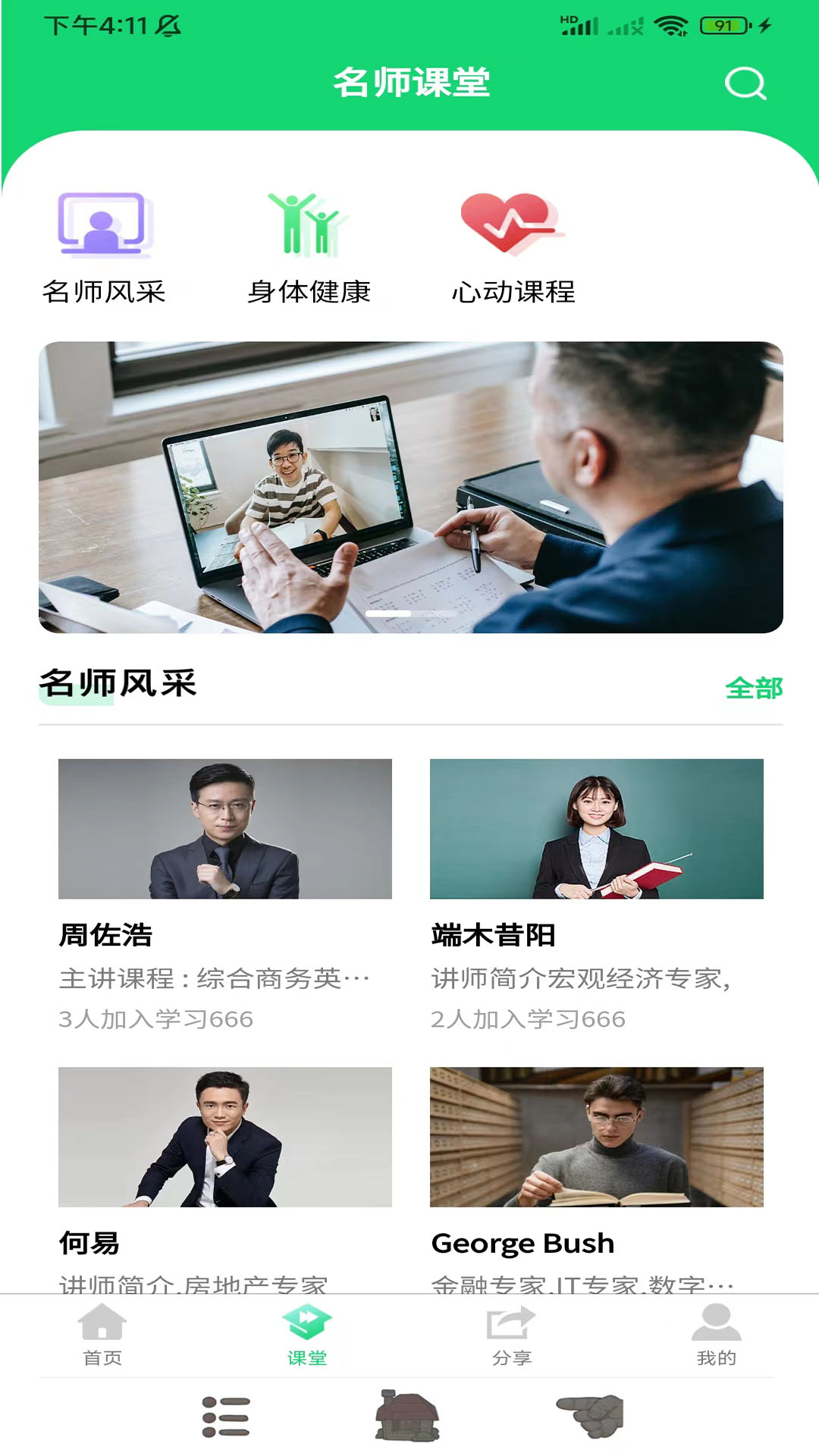Viewport: 819px width, 1456px height.
Task: Go to system home via house icon
Action: click(x=408, y=1416)
